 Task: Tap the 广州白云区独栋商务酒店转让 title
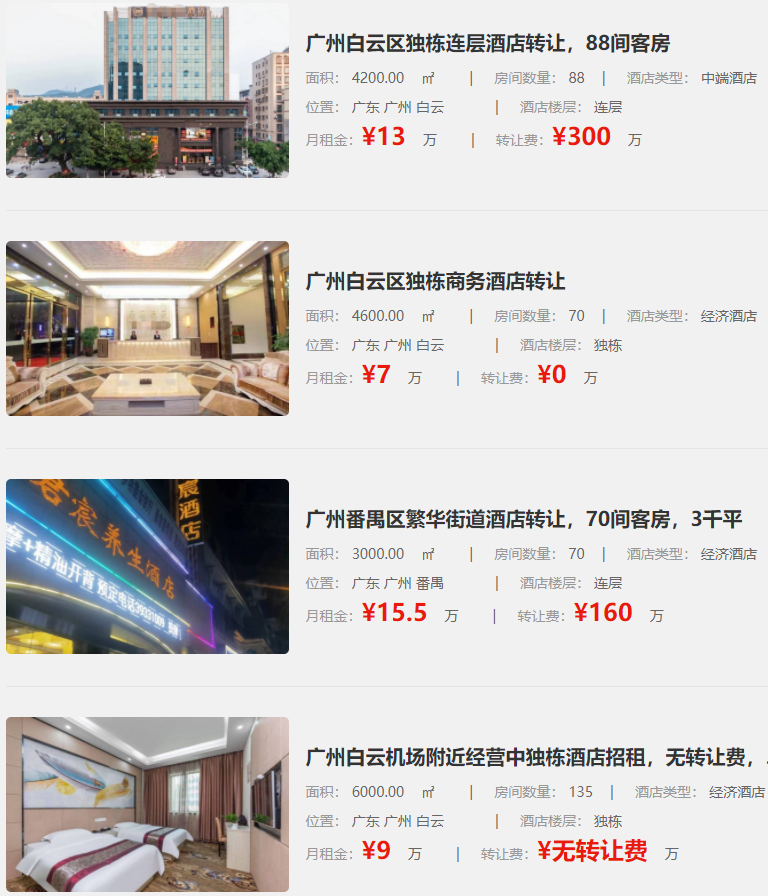(x=435, y=282)
